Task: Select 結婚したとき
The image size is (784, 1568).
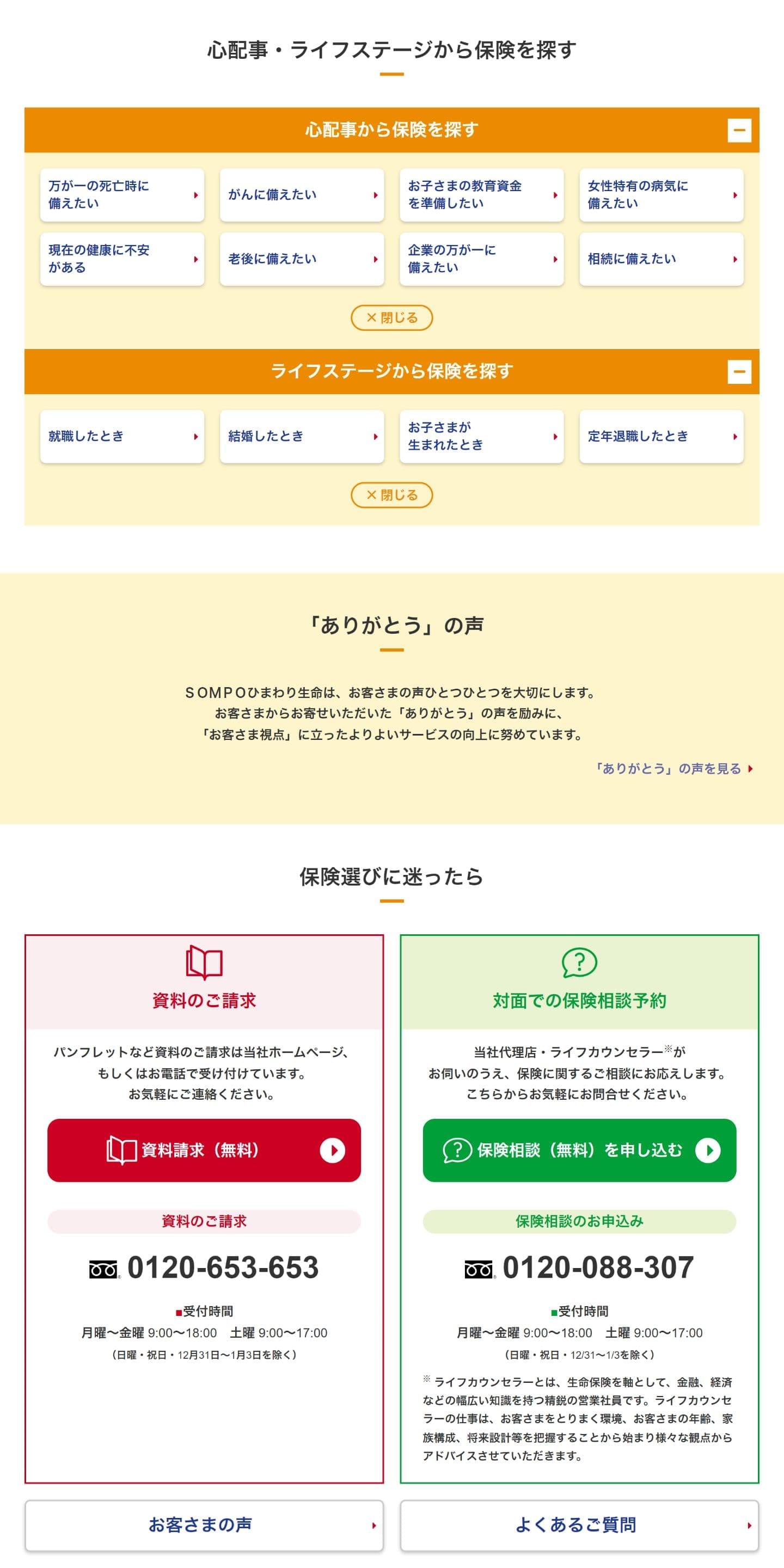Action: [301, 436]
